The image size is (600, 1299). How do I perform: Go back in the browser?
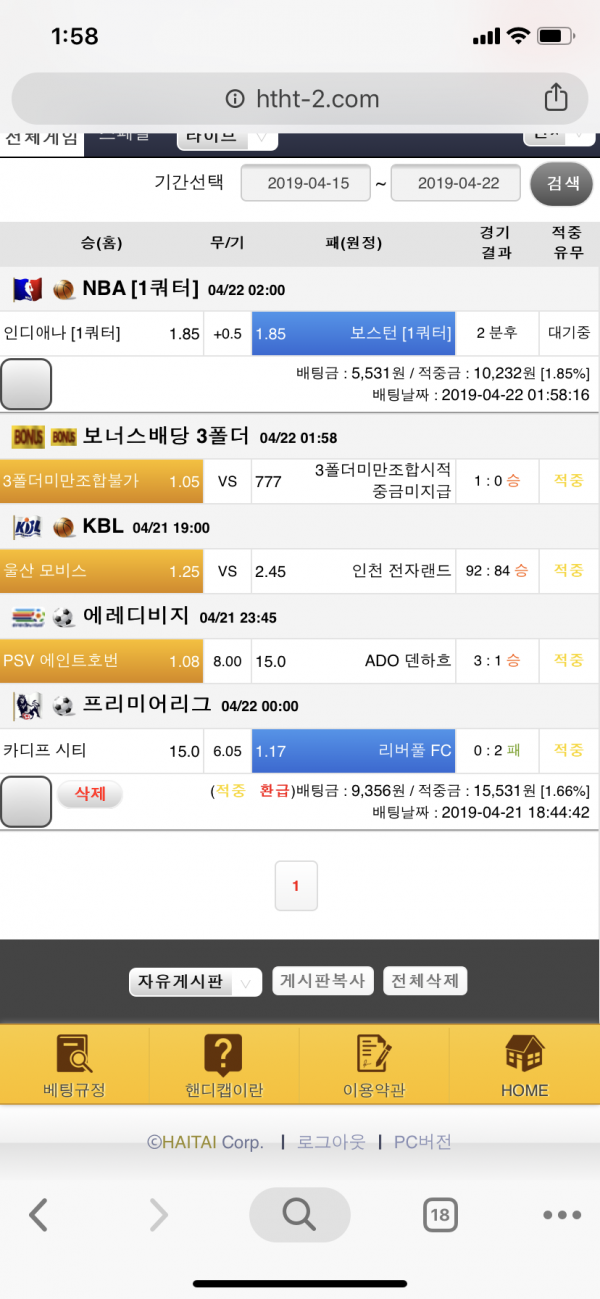pos(38,1215)
